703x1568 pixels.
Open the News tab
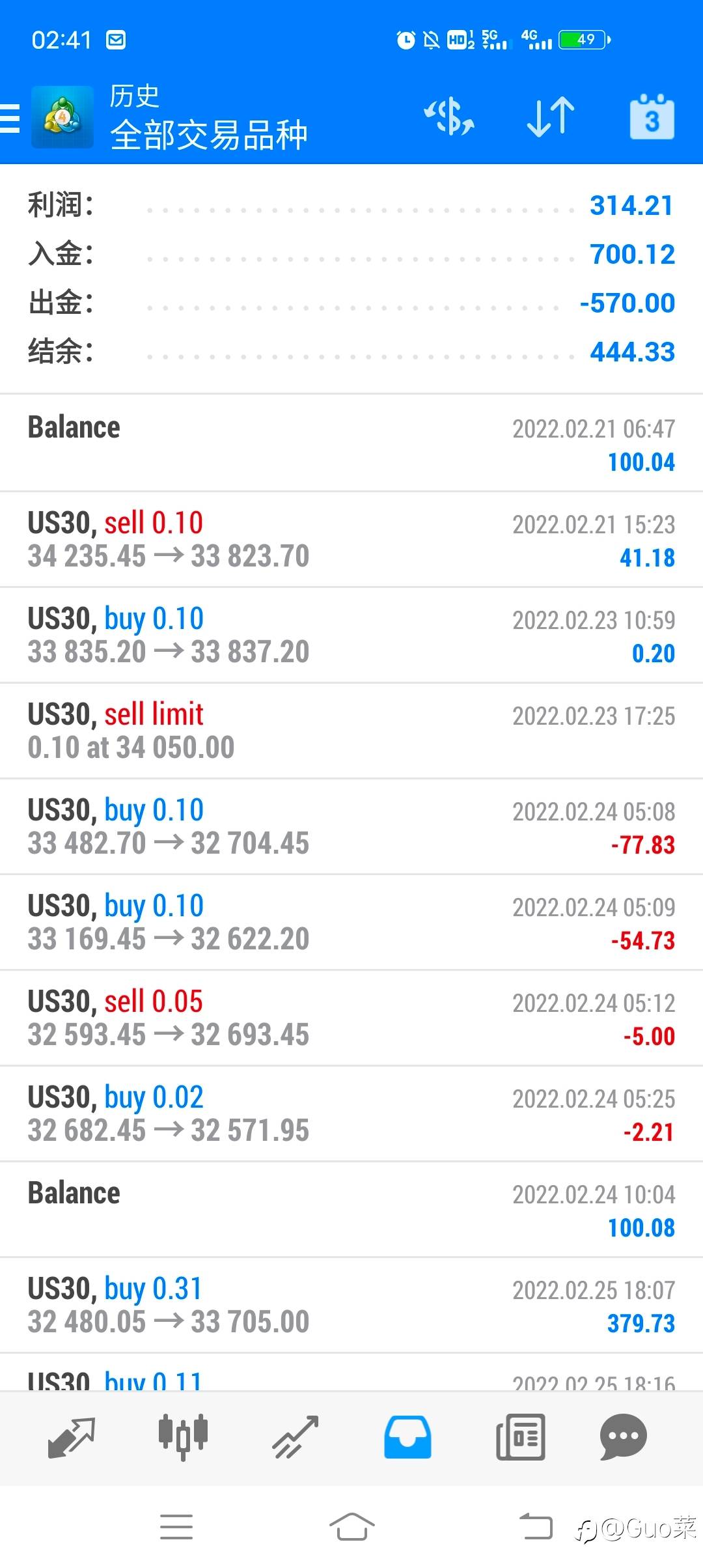click(520, 1438)
